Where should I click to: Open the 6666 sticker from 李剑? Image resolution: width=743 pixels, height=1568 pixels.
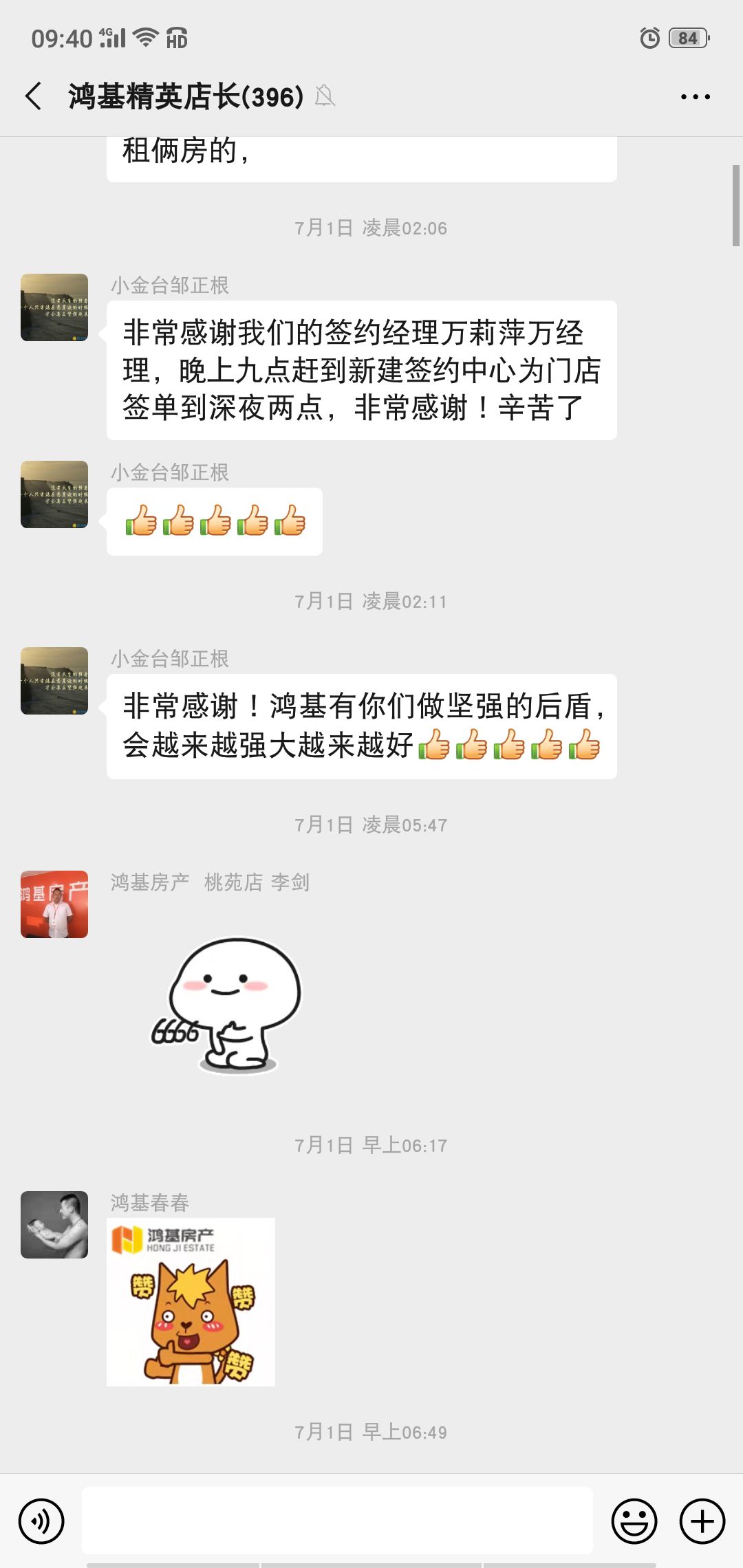tap(227, 1005)
